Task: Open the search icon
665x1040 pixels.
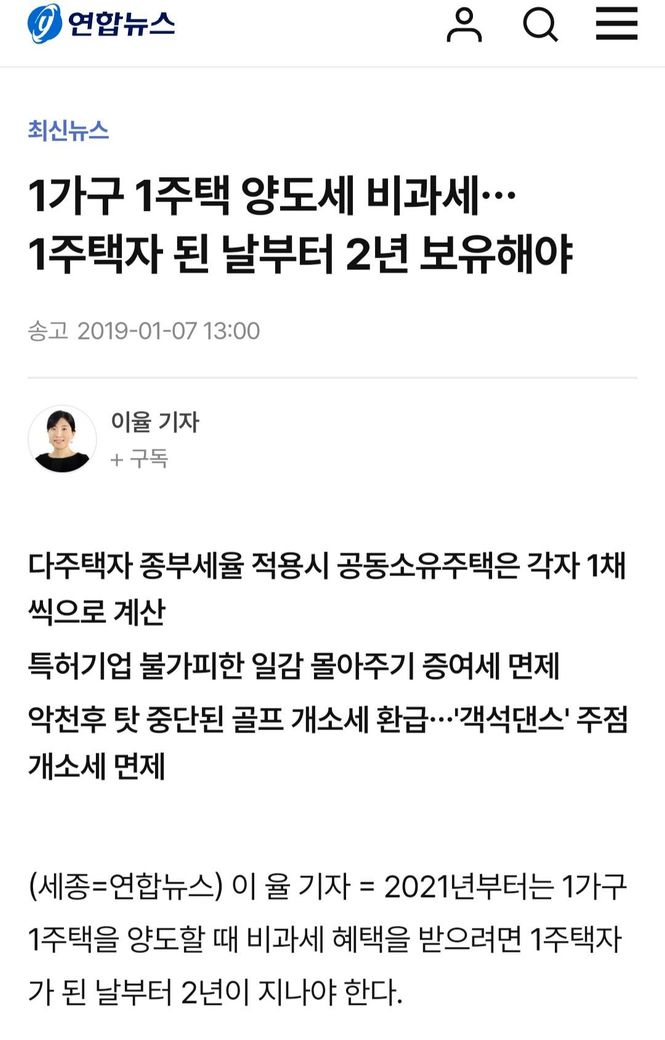Action: (x=540, y=24)
